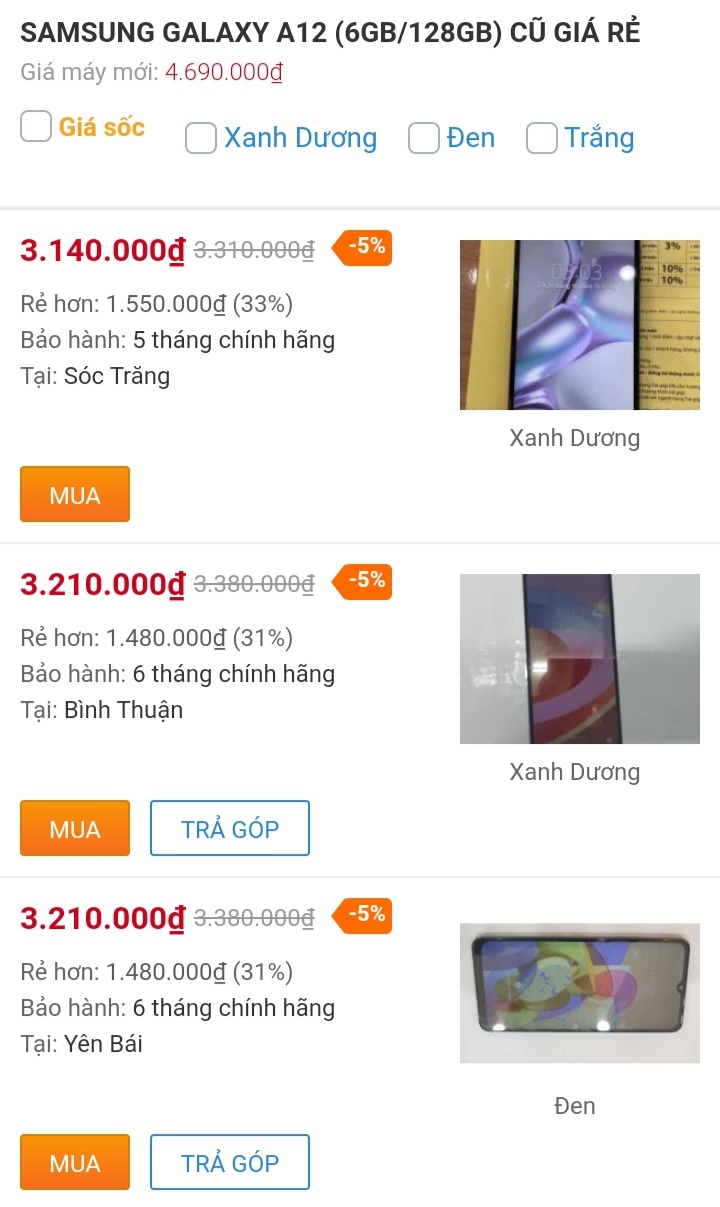Tick the Trắng color filter checkbox
The width and height of the screenshot is (720, 1207).
pyautogui.click(x=541, y=139)
